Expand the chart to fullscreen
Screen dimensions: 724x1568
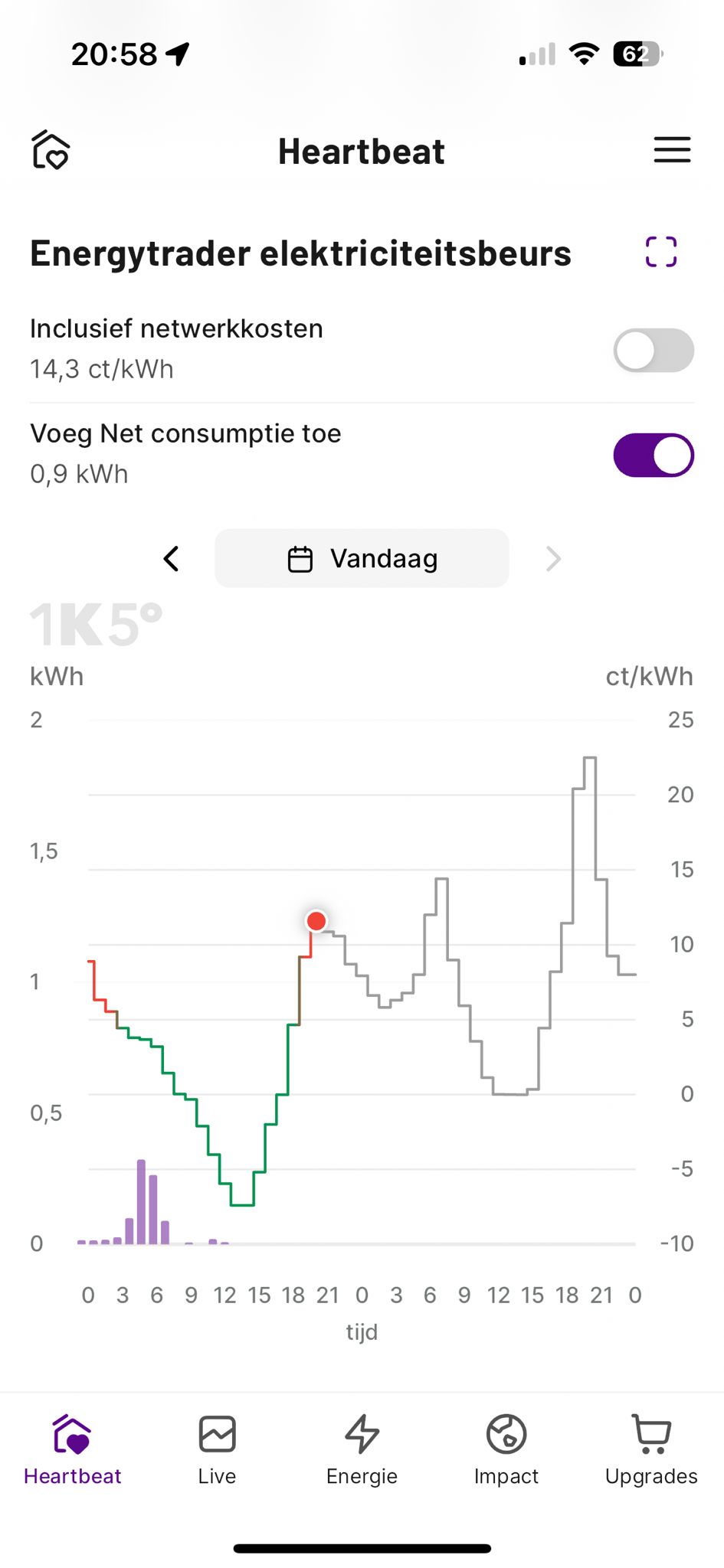pos(660,252)
